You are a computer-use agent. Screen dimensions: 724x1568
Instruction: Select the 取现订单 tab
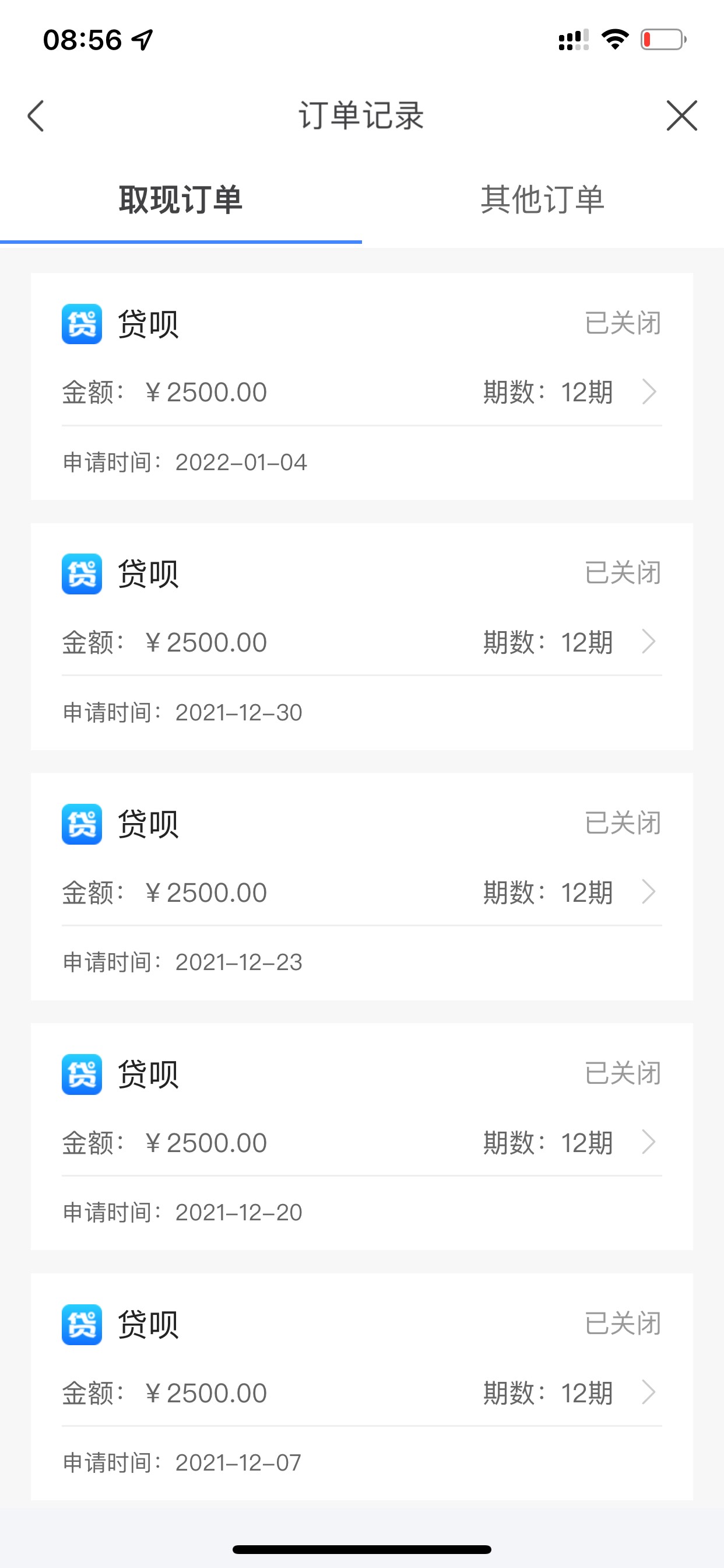[181, 200]
